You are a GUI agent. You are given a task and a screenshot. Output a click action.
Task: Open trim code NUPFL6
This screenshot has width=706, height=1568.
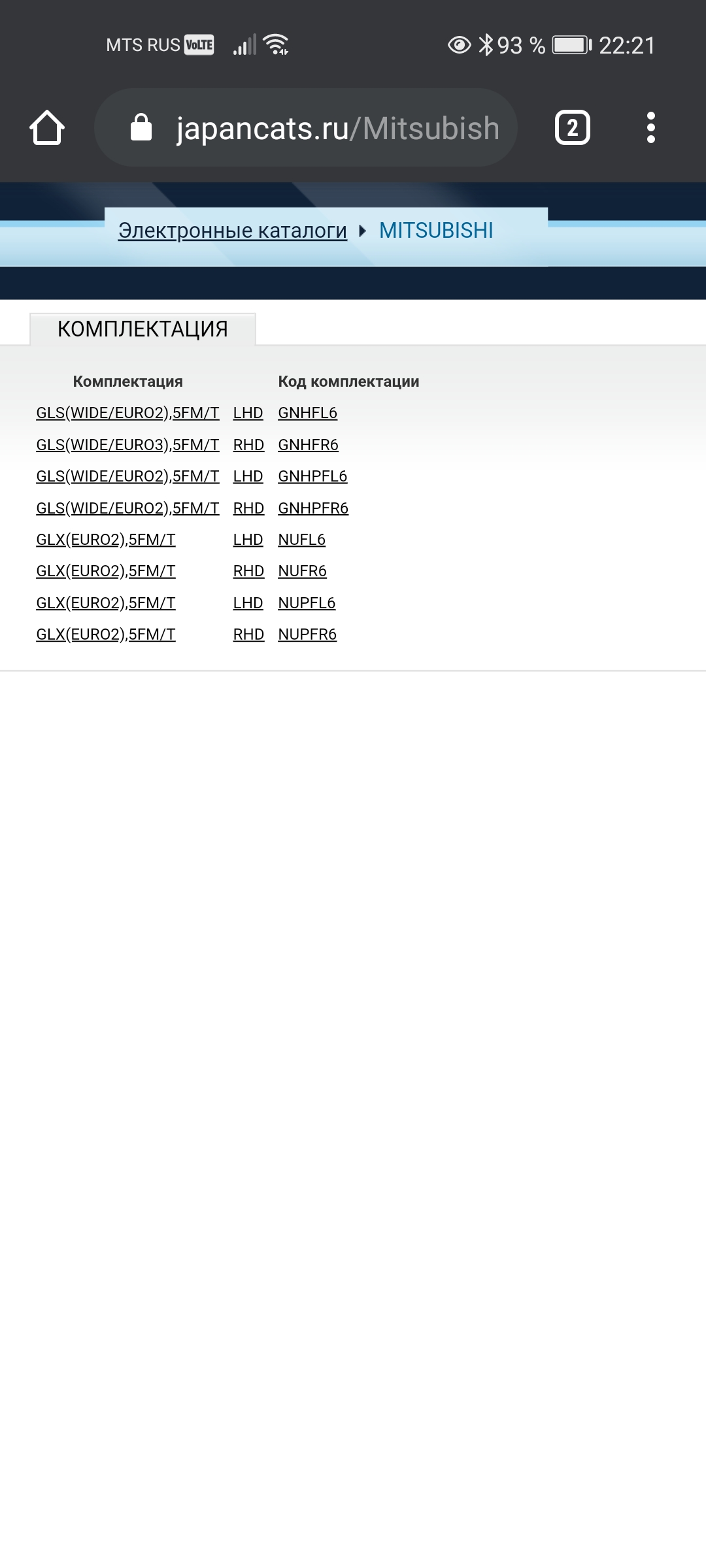(x=307, y=603)
